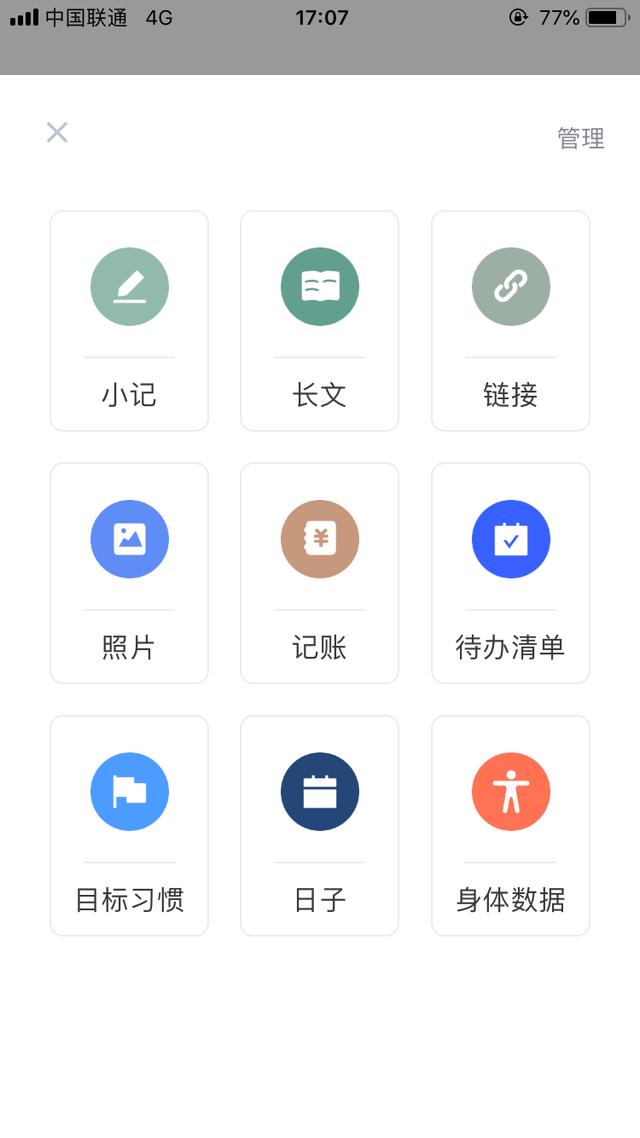Image resolution: width=640 pixels, height=1138 pixels.
Task: Close the creation panel with the X
Action: pyautogui.click(x=57, y=132)
